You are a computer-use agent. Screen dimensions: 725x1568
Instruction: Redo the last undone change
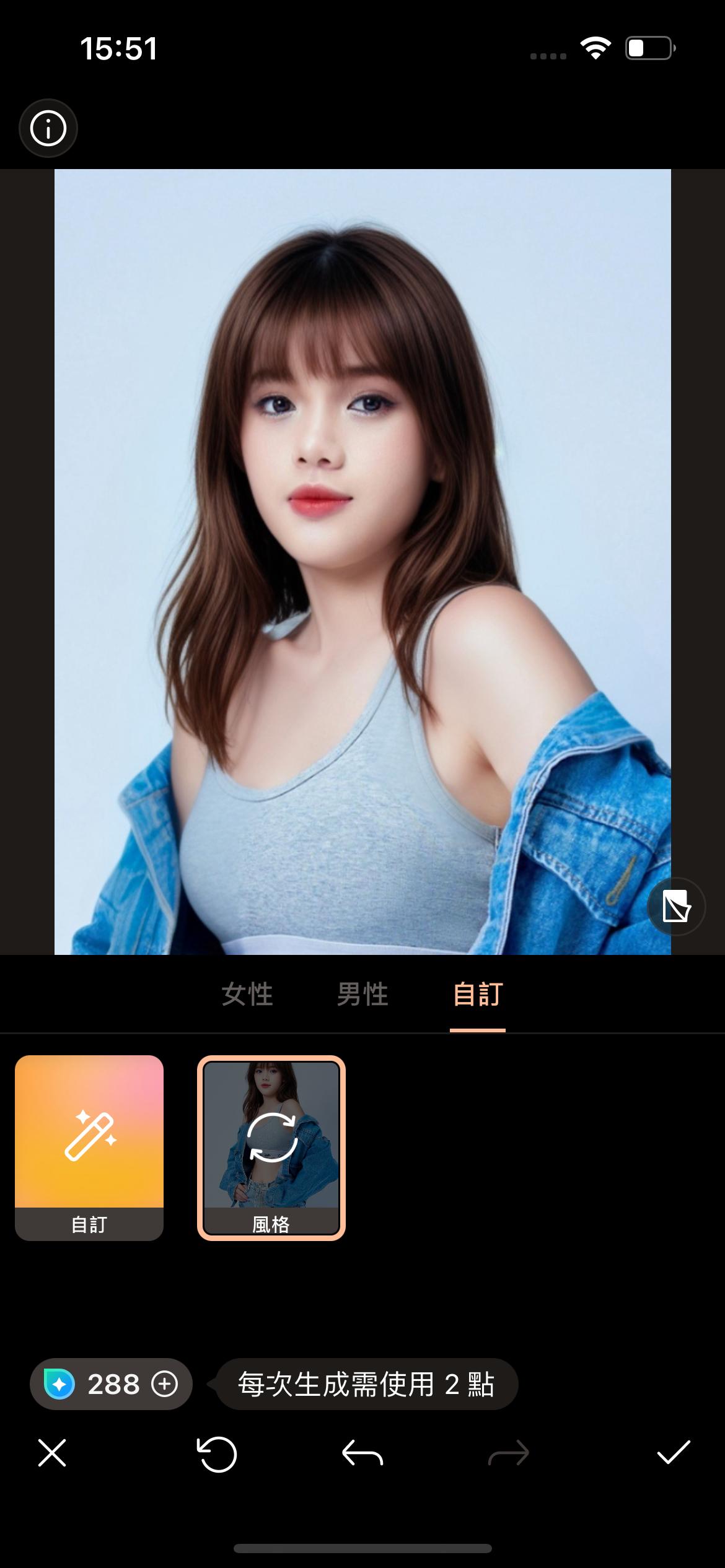508,1453
